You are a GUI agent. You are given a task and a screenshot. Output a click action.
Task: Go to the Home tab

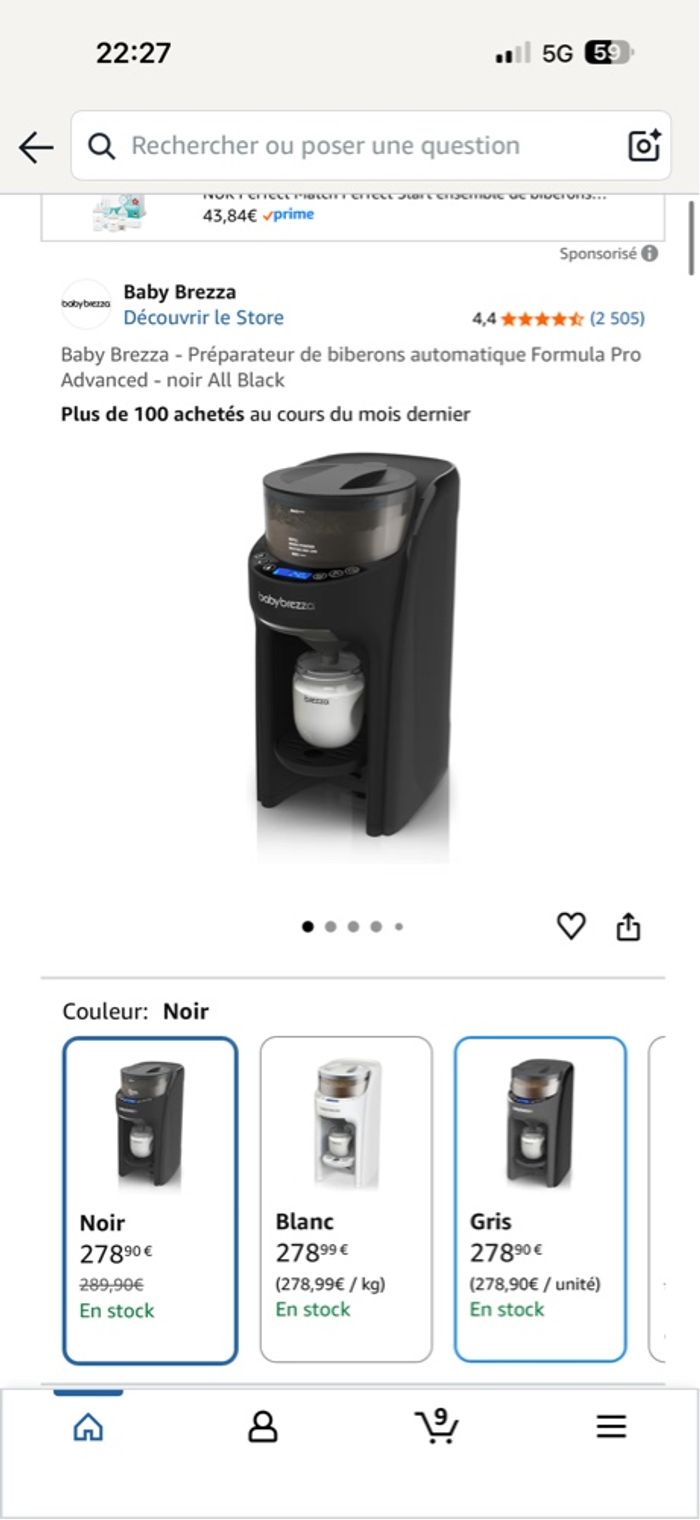[88, 1427]
